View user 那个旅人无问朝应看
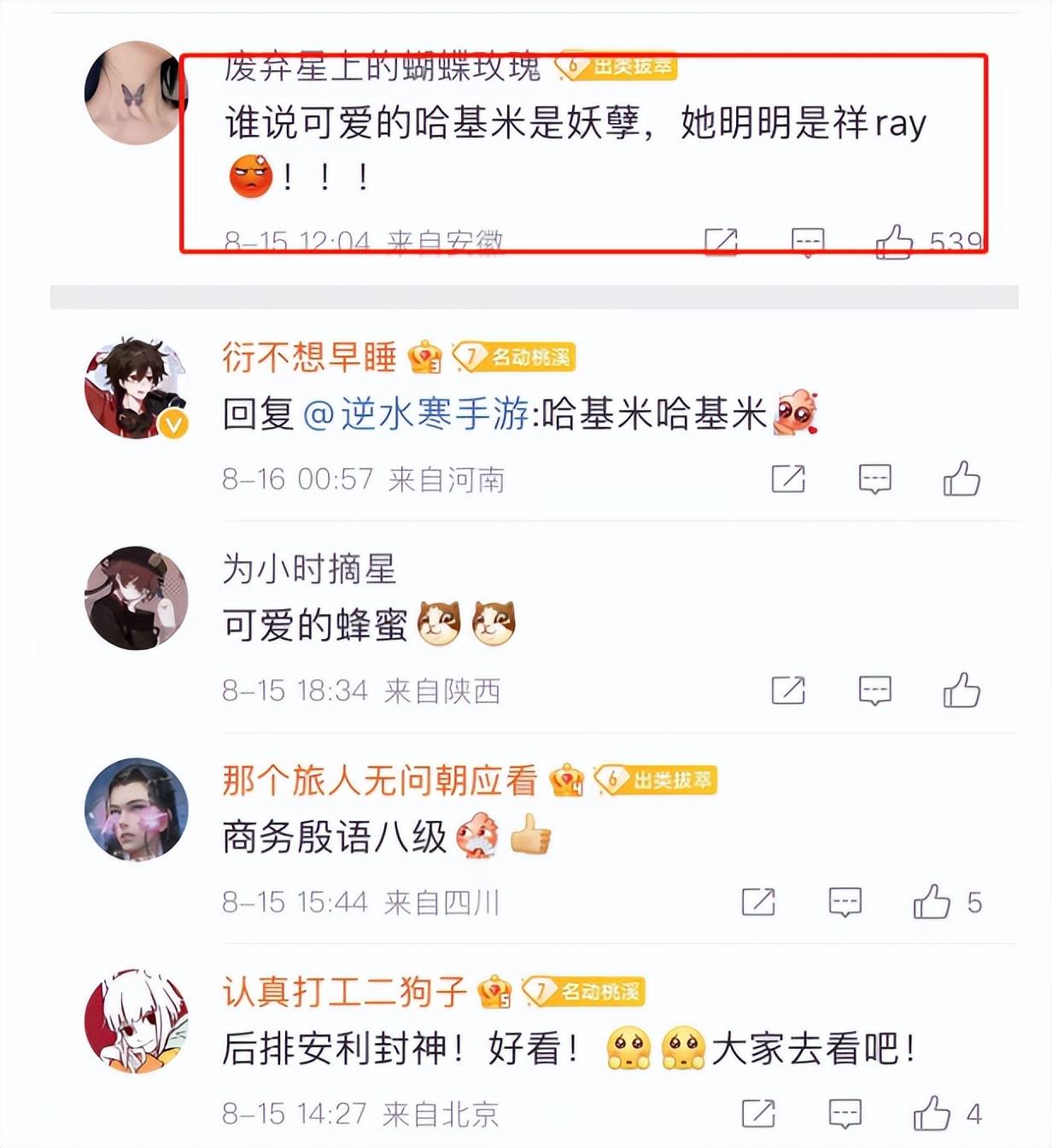 coord(379,780)
